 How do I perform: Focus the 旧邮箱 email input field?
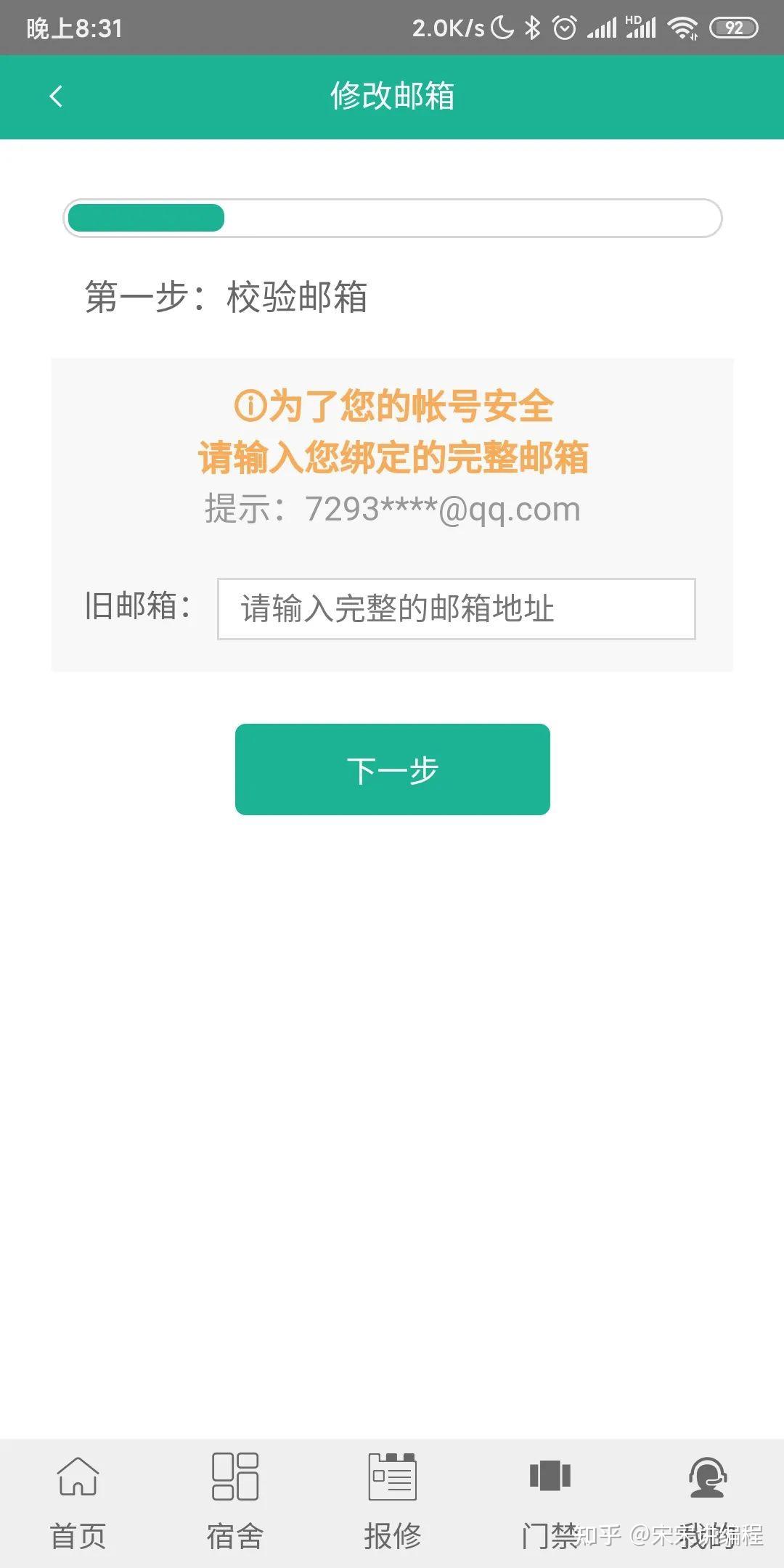(456, 608)
